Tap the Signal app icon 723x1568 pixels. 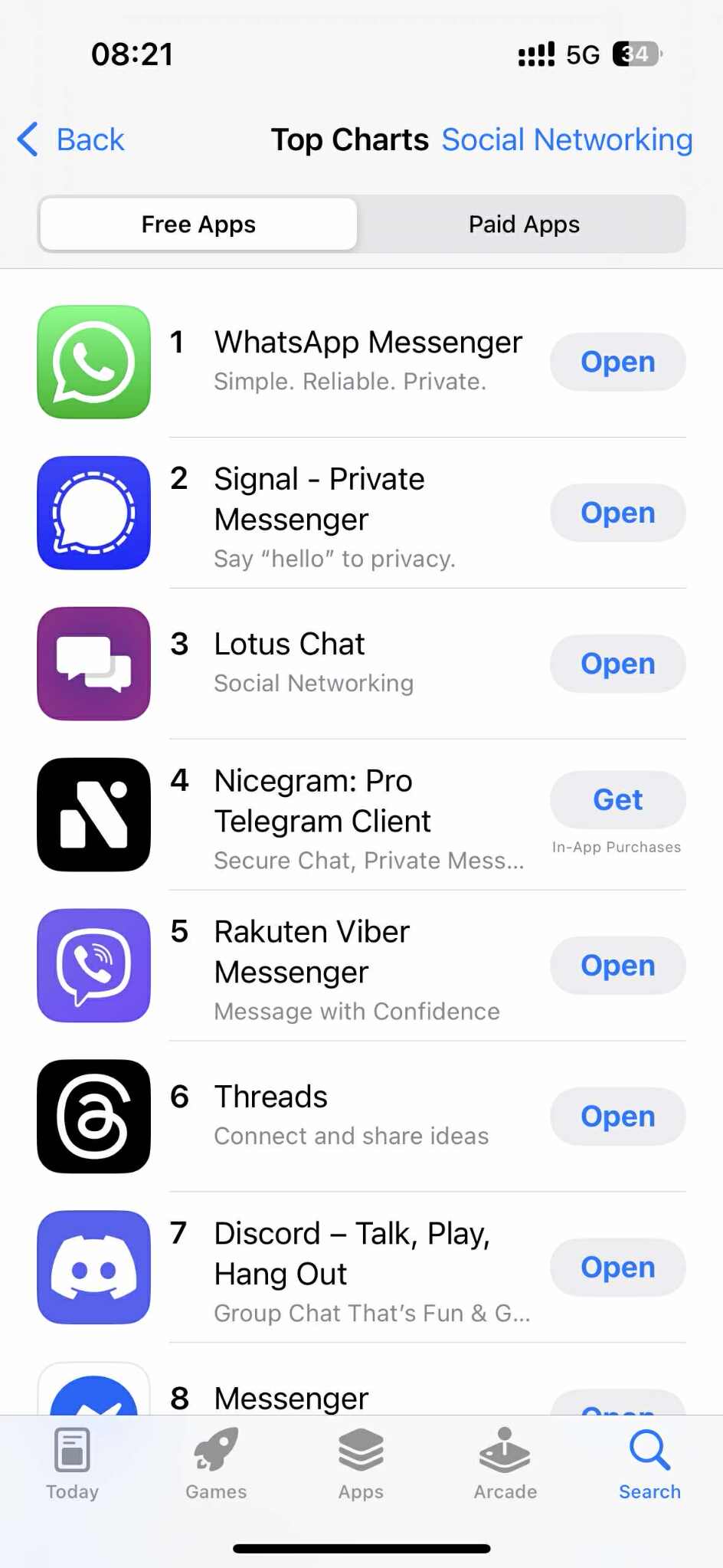[93, 512]
